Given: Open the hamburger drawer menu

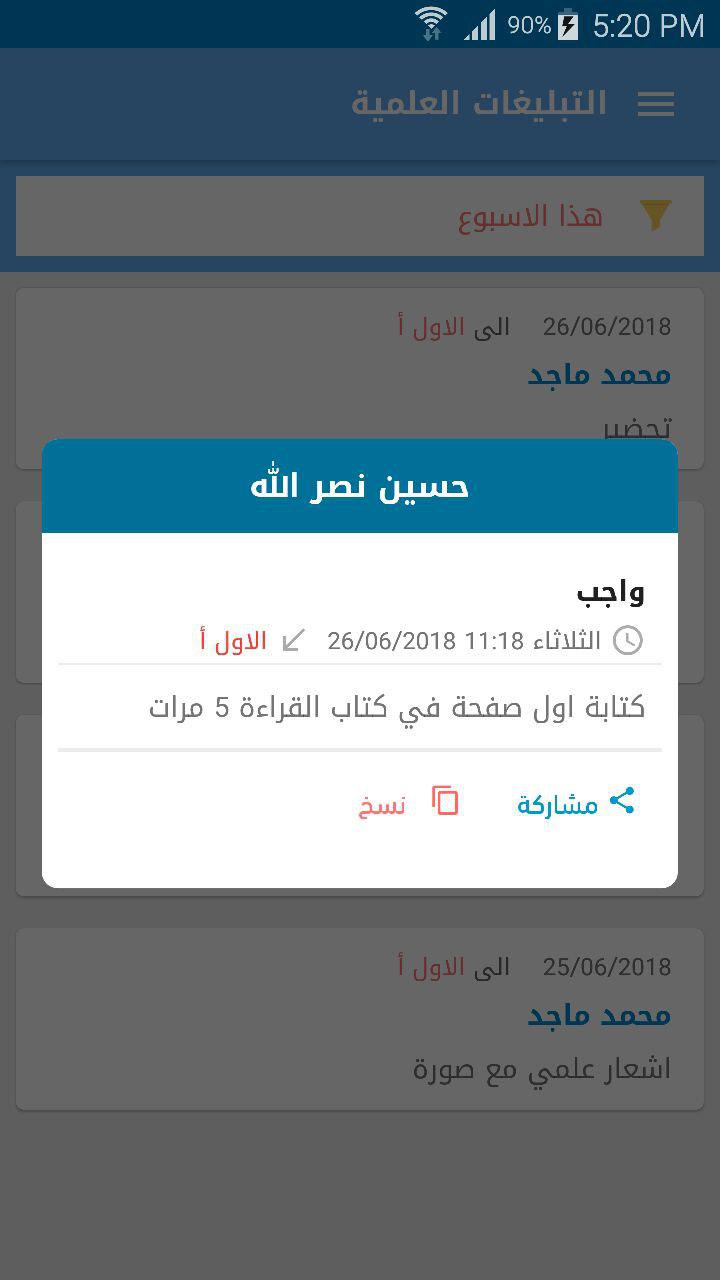Looking at the screenshot, I should pyautogui.click(x=655, y=104).
